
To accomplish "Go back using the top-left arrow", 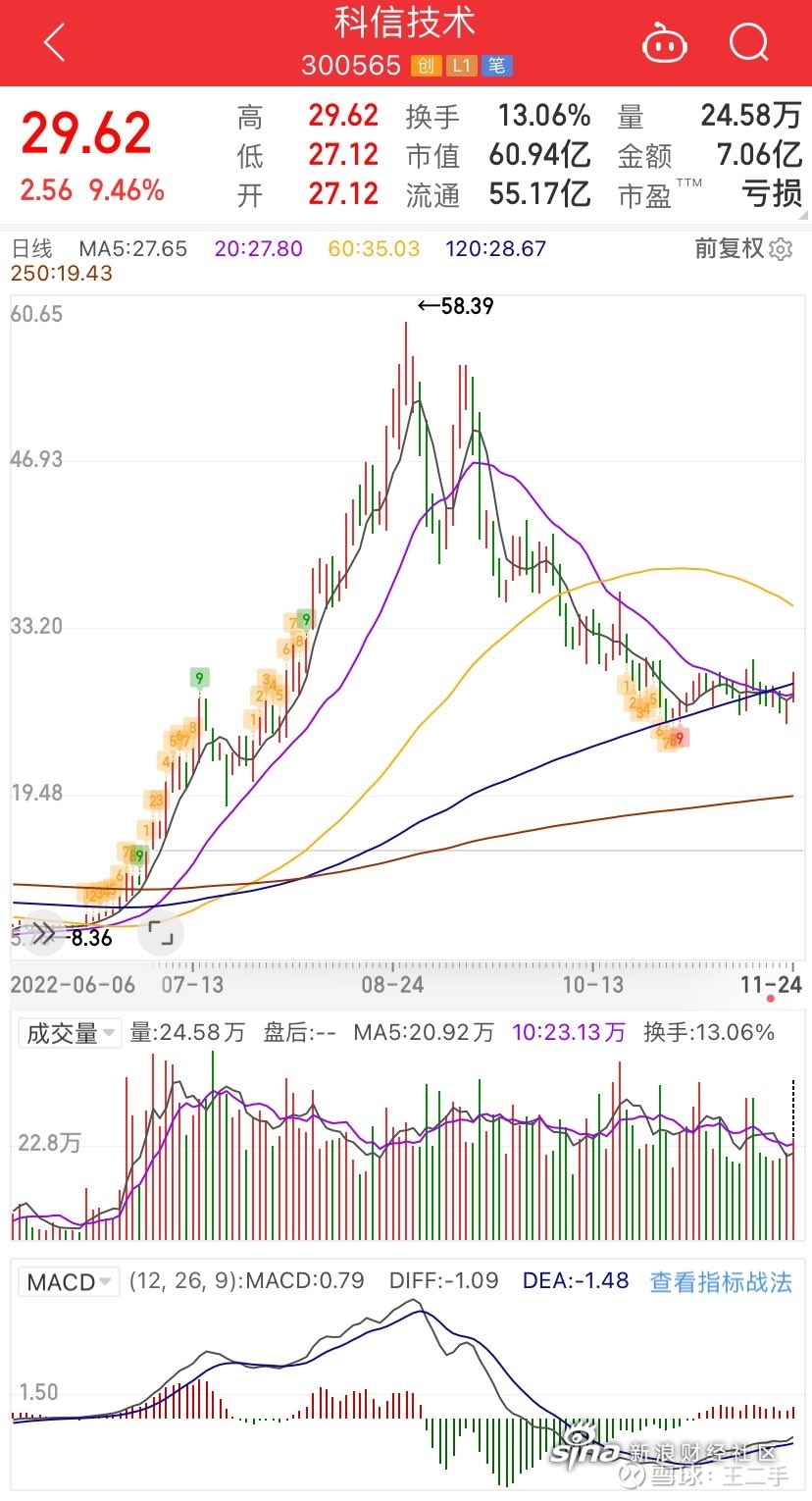I will tap(54, 43).
